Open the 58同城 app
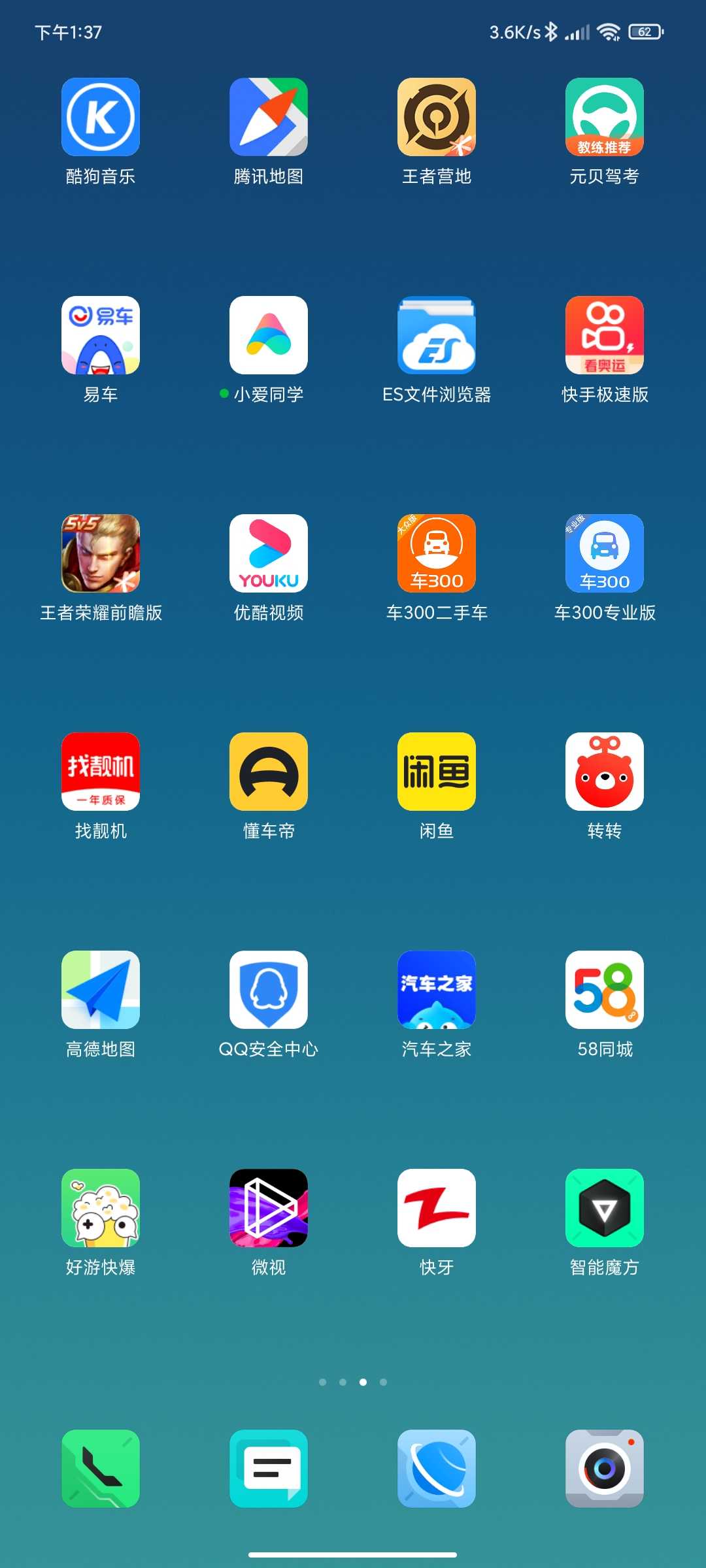Viewport: 706px width, 1568px height. [605, 990]
